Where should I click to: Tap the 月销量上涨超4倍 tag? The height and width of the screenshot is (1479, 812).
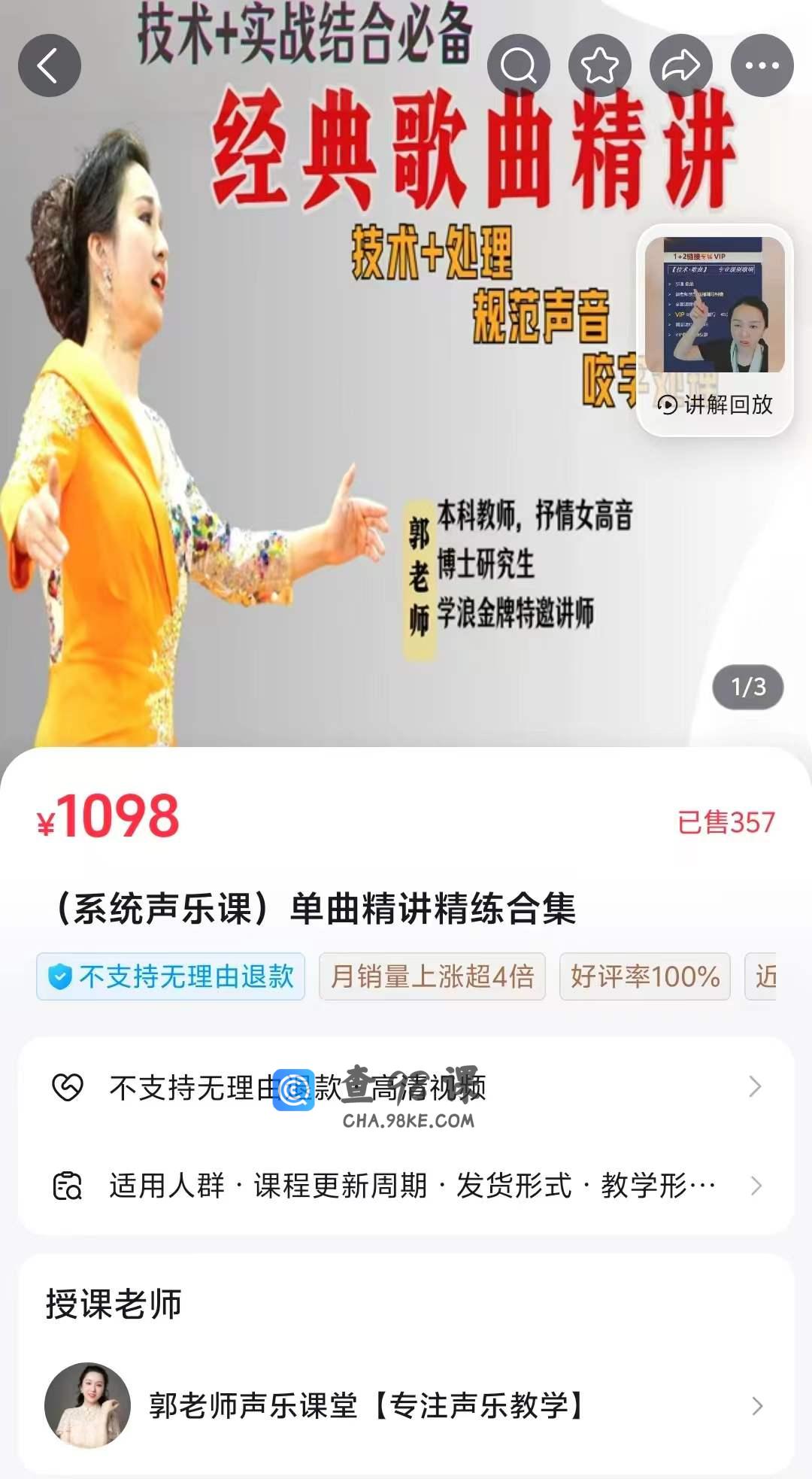tap(432, 976)
